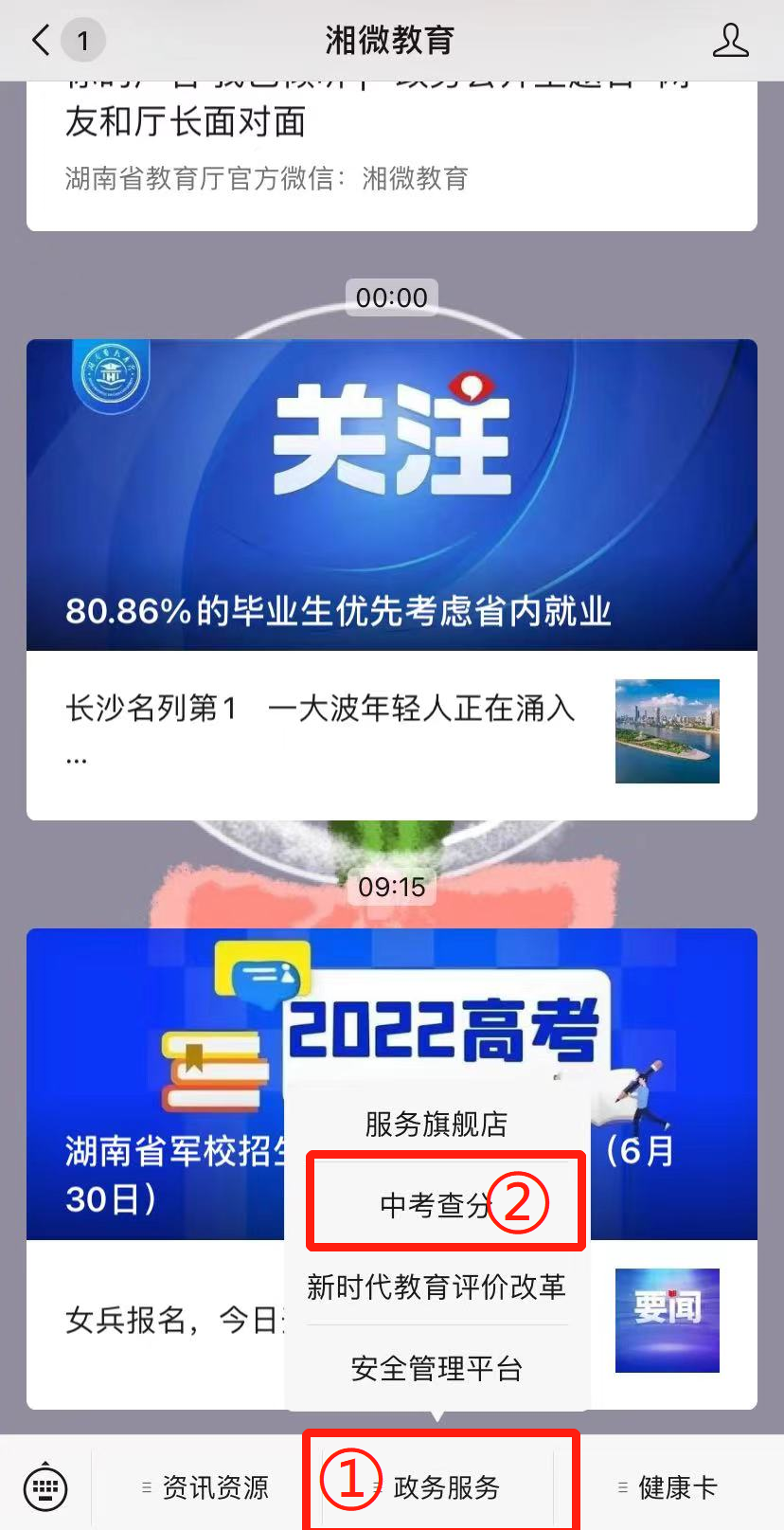Tap the 政务服务 menu tab
Image resolution: width=784 pixels, height=1530 pixels.
click(x=445, y=1487)
